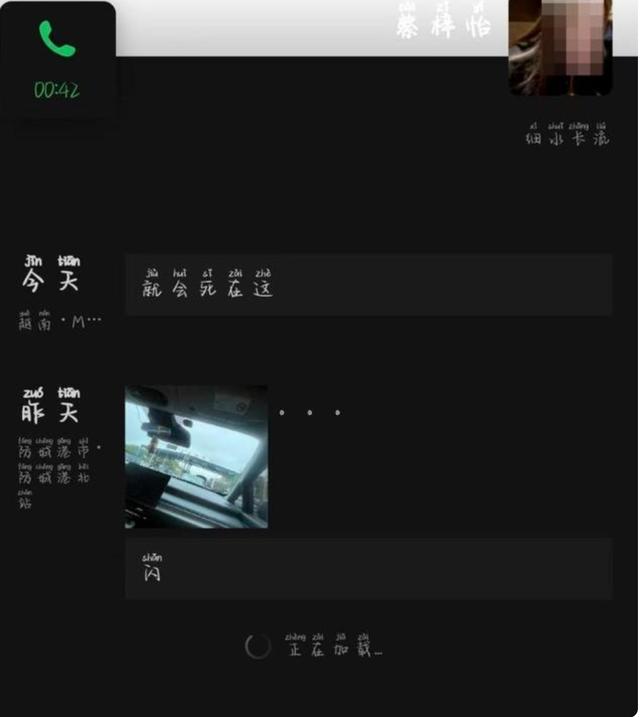Open the text post "闪"
The width and height of the screenshot is (640, 717).
tap(368, 569)
